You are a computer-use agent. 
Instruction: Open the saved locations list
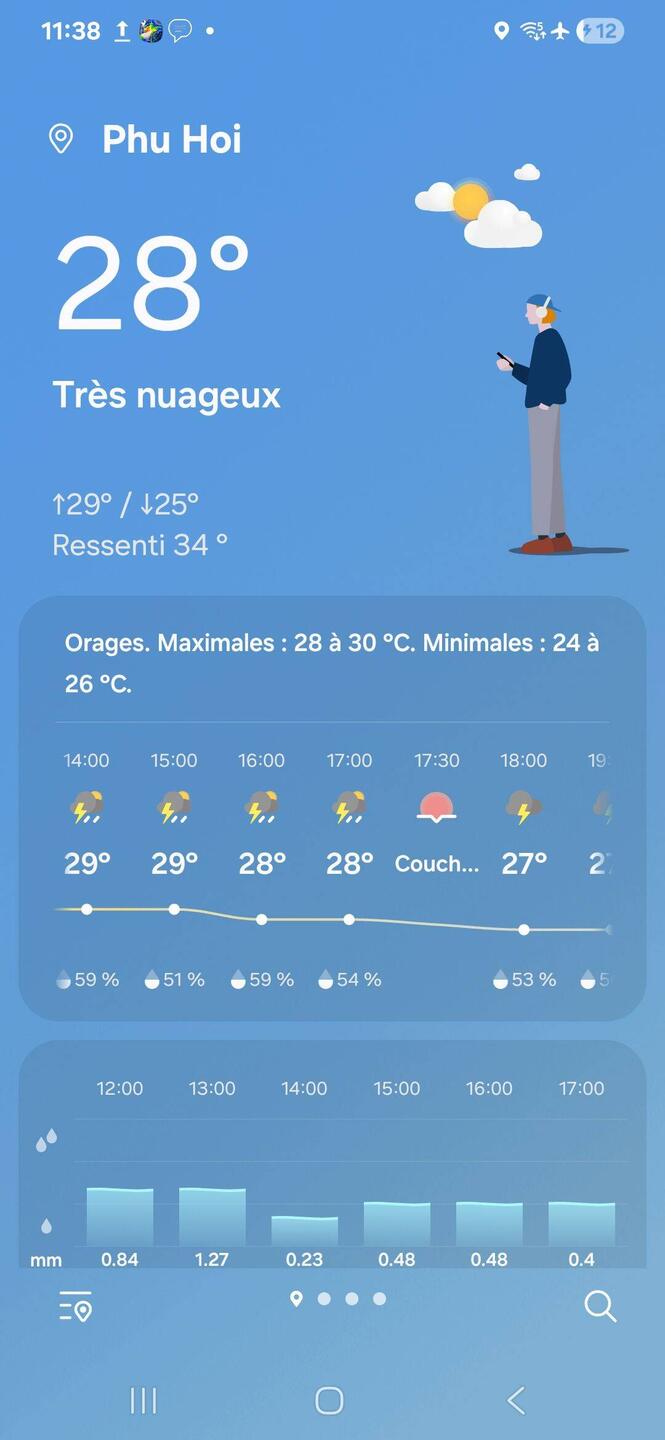75,1307
